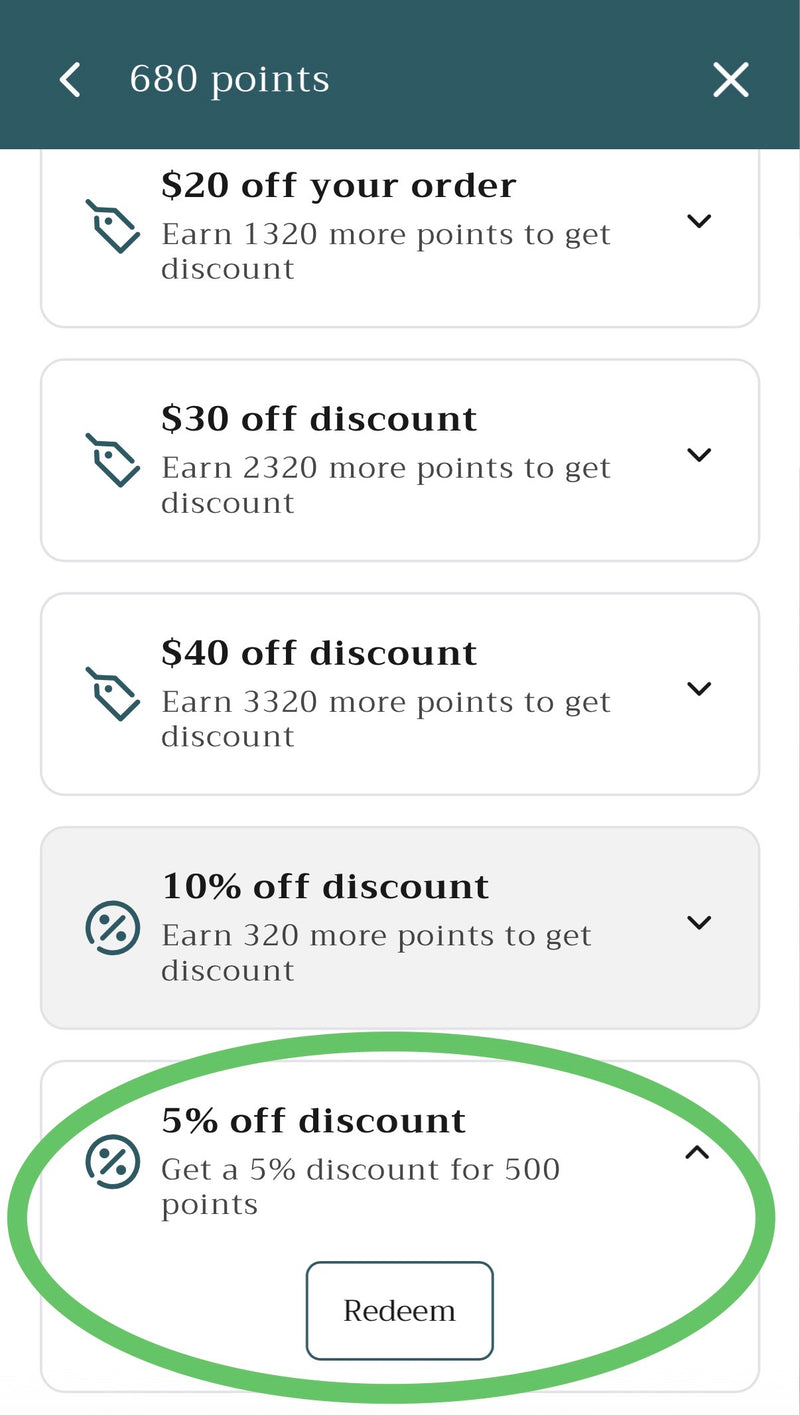Tap the back arrow in the header

(68, 79)
